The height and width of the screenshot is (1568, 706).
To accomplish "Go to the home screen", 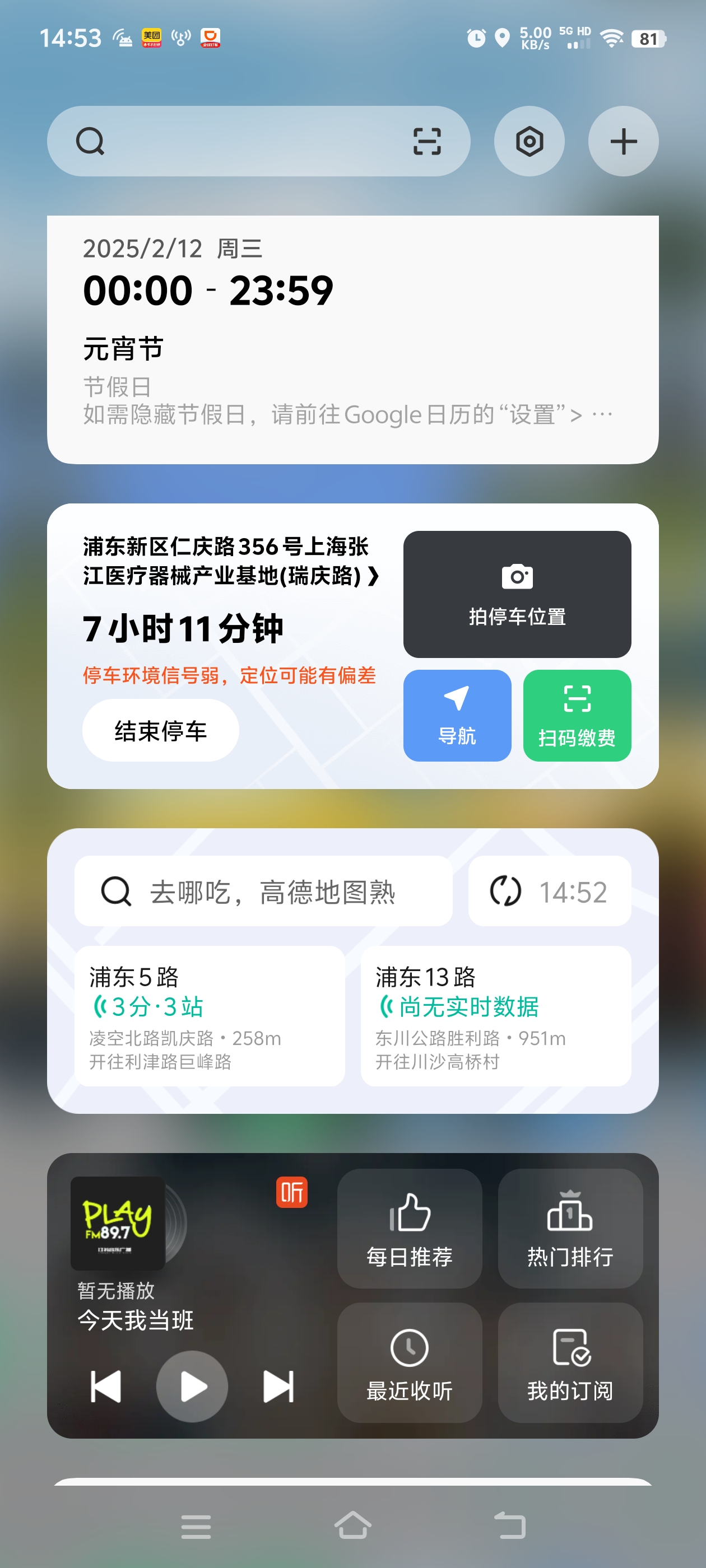I will (352, 1526).
